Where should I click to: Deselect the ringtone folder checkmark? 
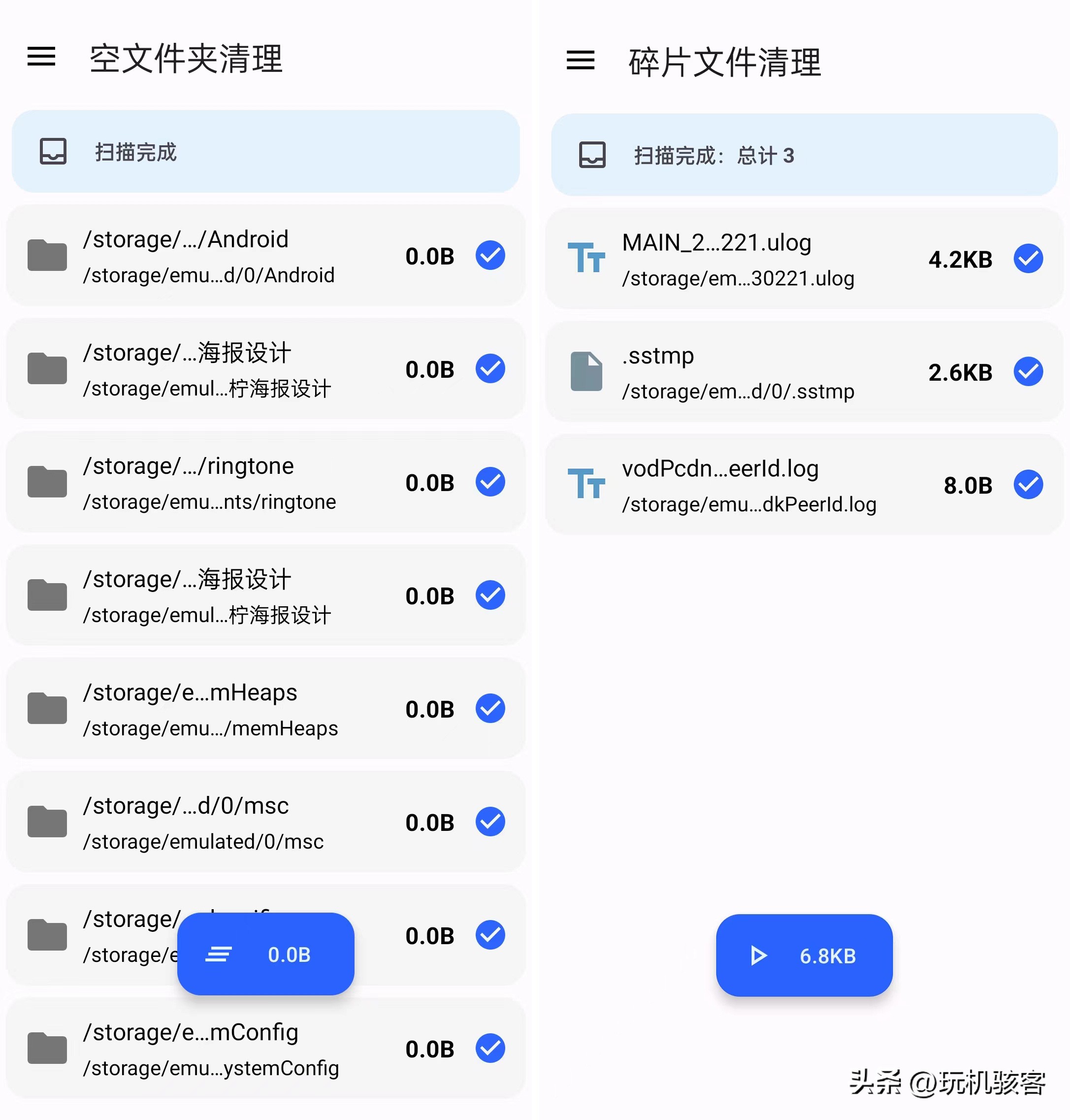tap(490, 482)
